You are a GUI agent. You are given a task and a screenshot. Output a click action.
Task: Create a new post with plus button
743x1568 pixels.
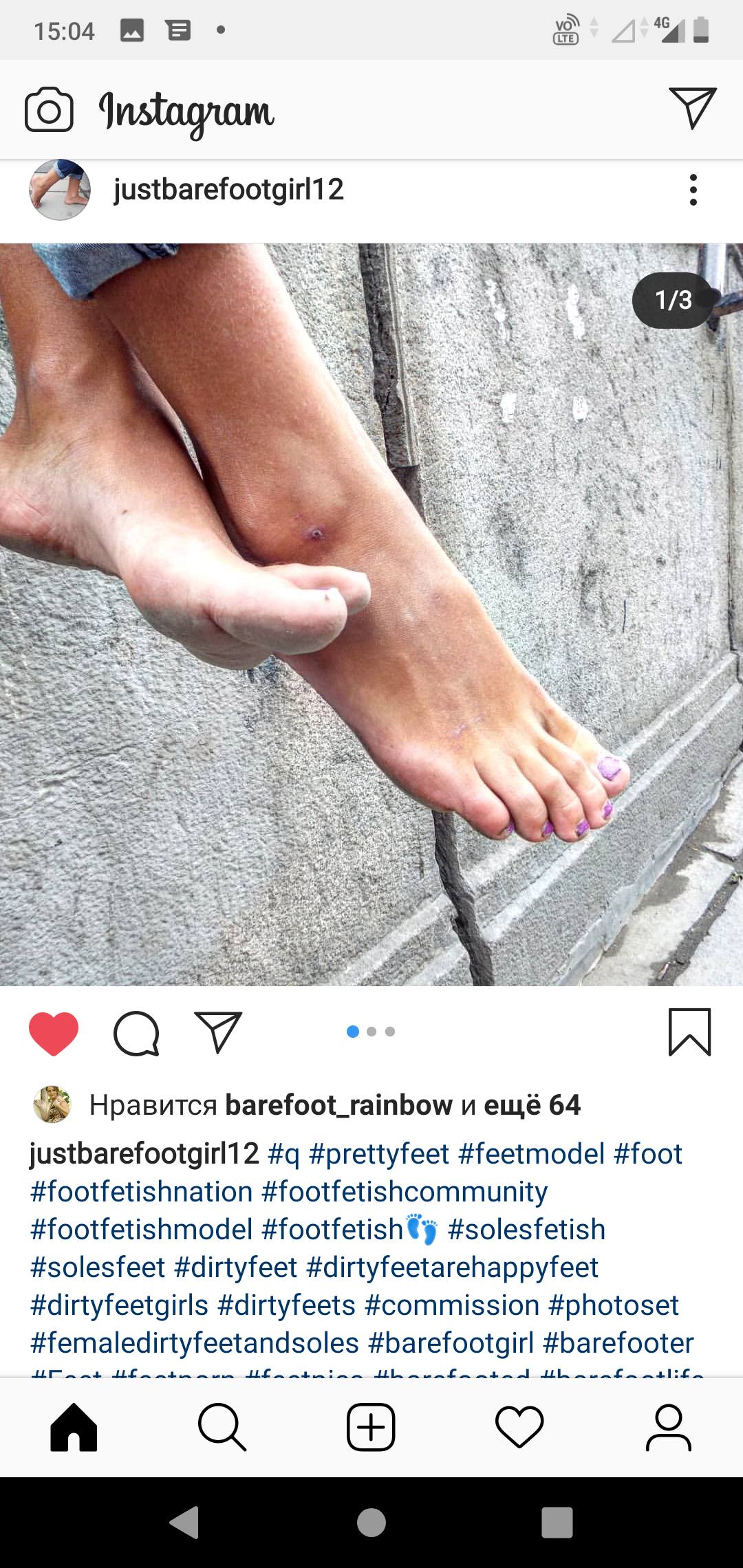[x=371, y=1428]
